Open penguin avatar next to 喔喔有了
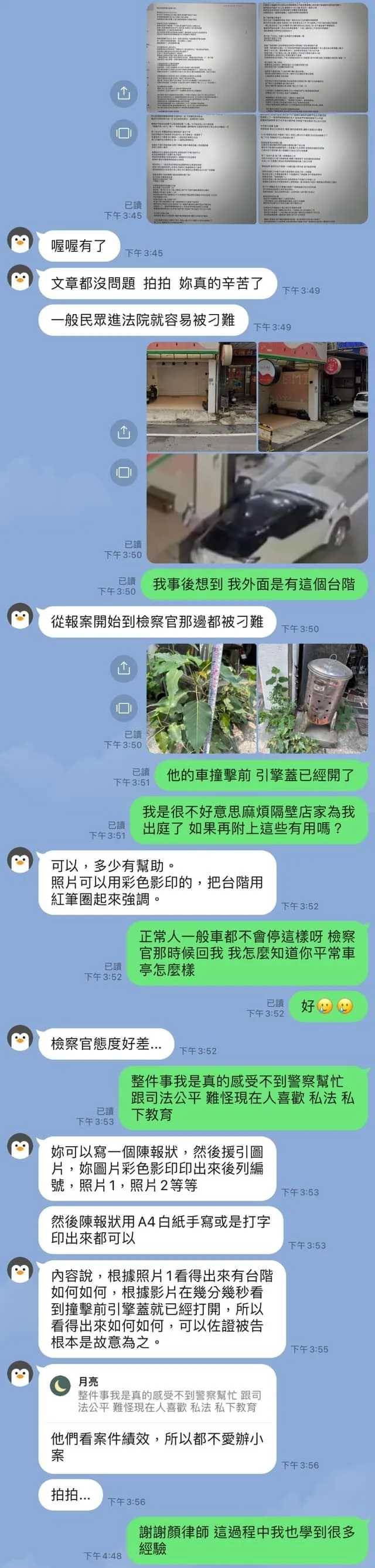This screenshot has height=1568, width=375. click(x=20, y=241)
